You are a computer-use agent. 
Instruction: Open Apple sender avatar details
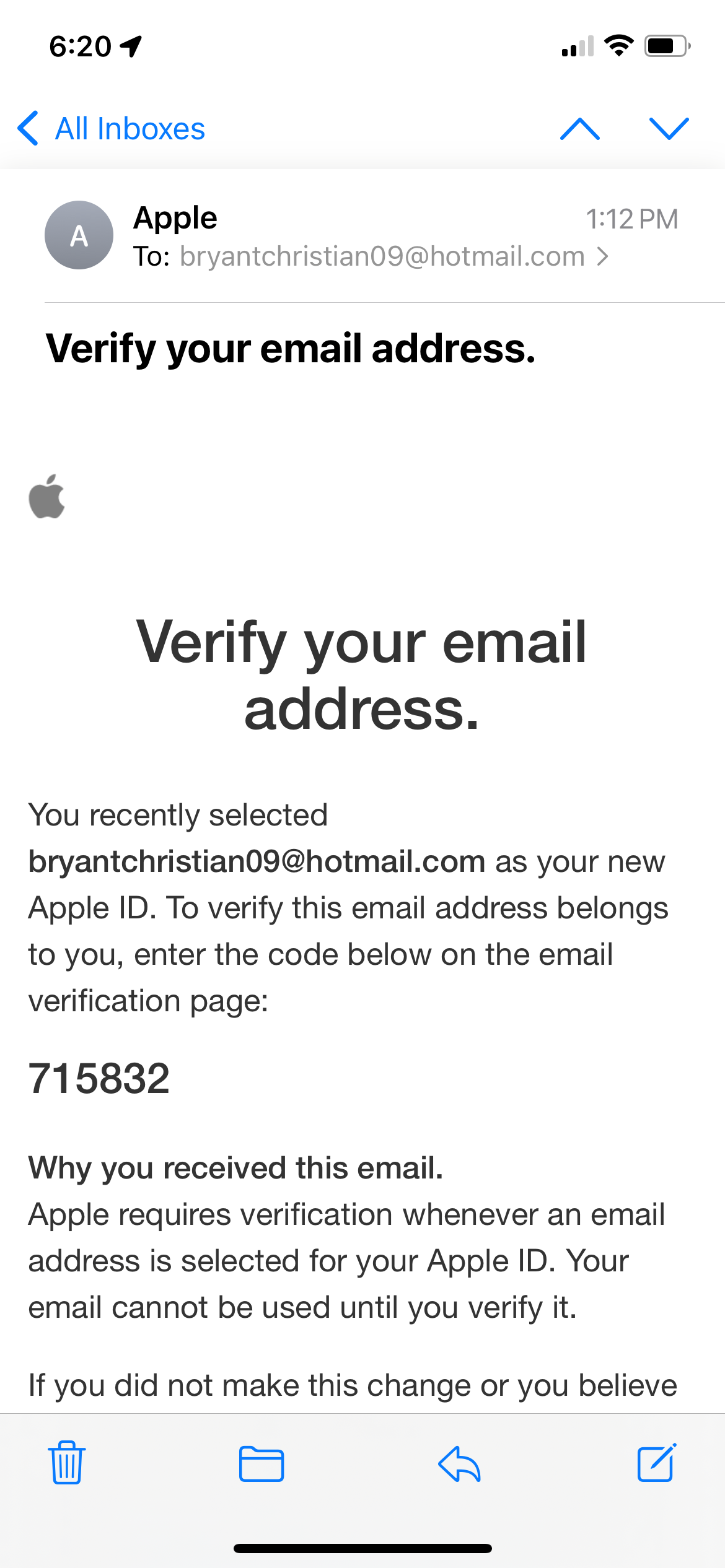click(79, 235)
